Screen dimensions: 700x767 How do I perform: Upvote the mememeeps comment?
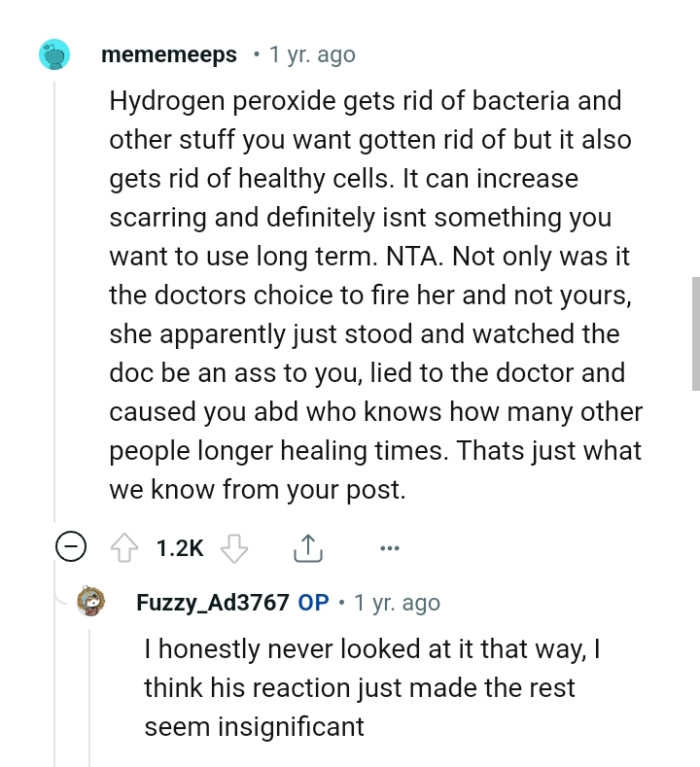coord(125,548)
